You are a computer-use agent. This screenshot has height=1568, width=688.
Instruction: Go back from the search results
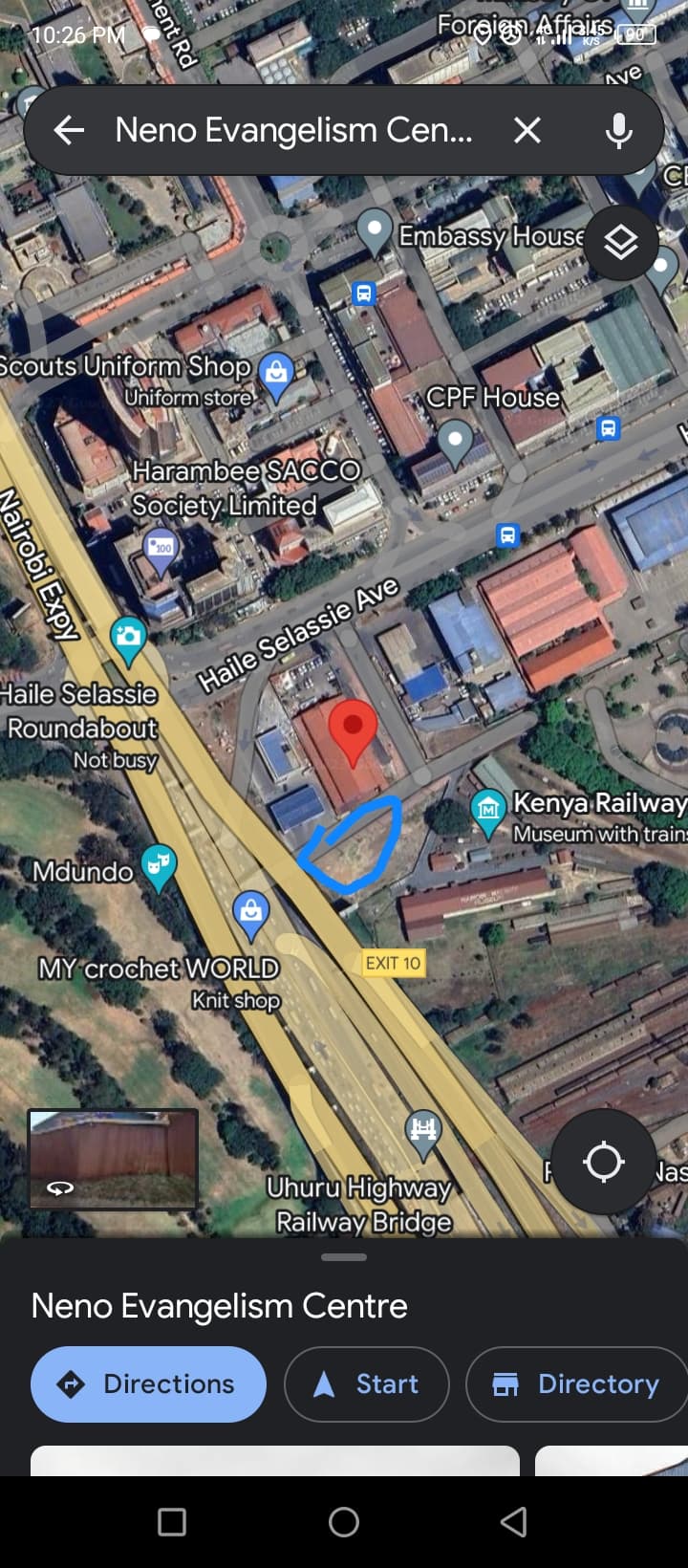(x=69, y=130)
